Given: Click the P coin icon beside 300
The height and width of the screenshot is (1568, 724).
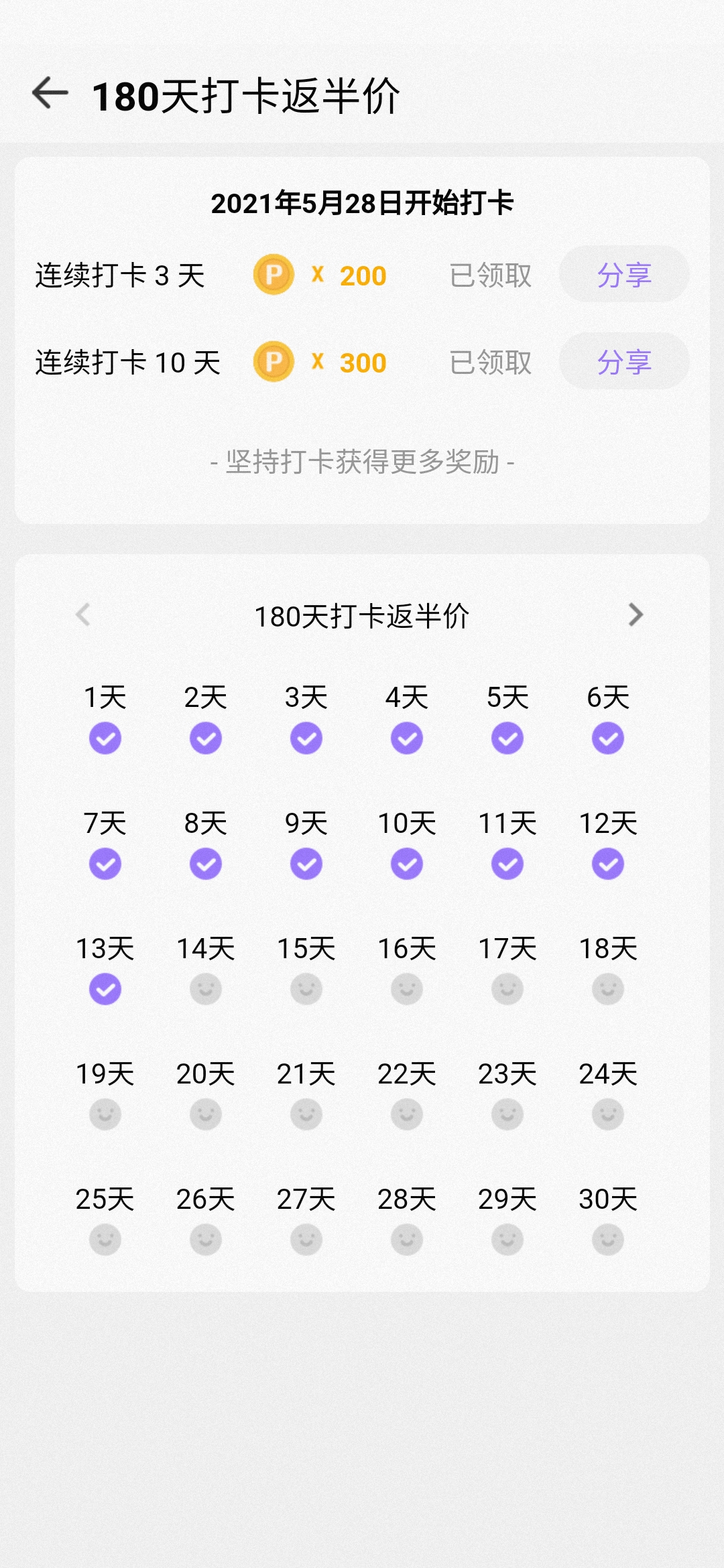Looking at the screenshot, I should click(274, 361).
